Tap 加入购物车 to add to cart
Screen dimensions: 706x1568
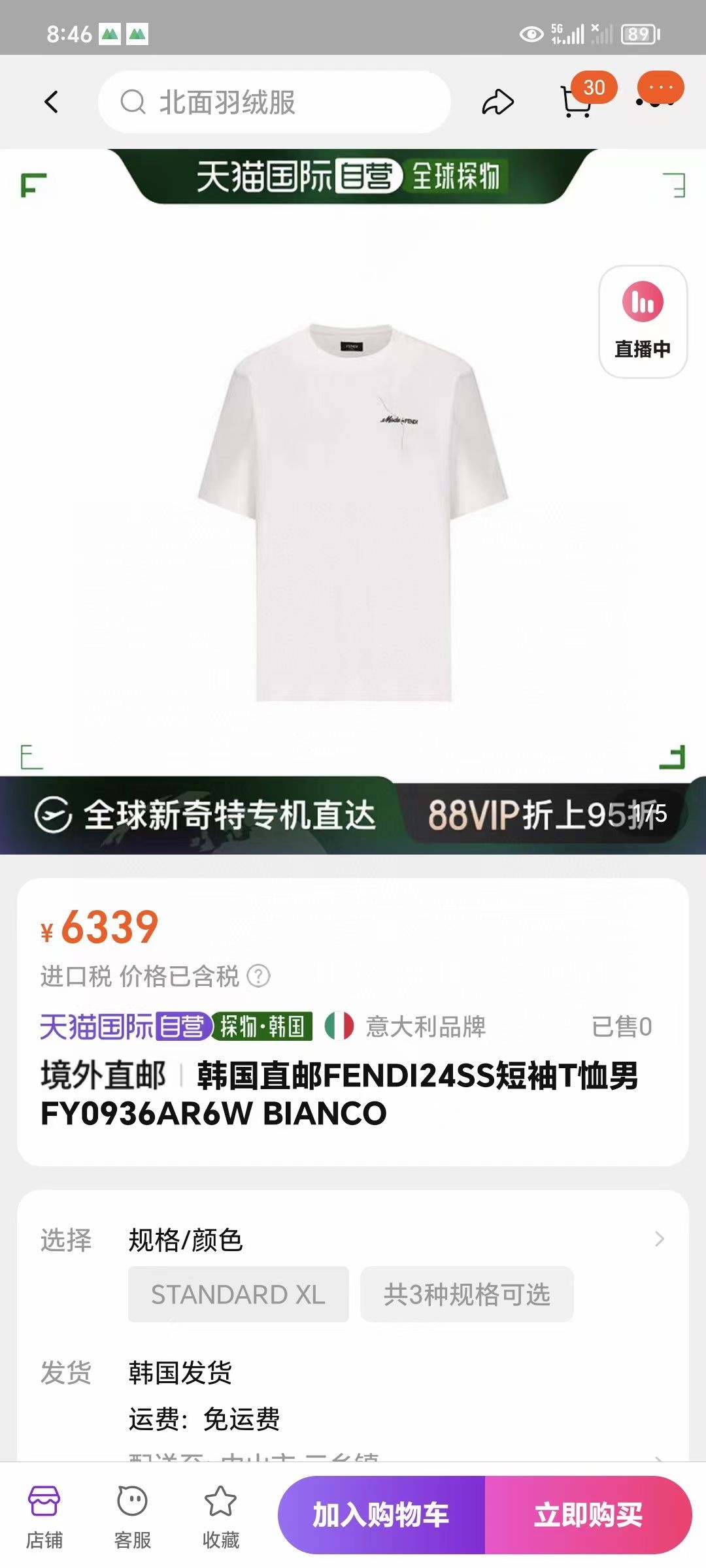pos(381,1514)
